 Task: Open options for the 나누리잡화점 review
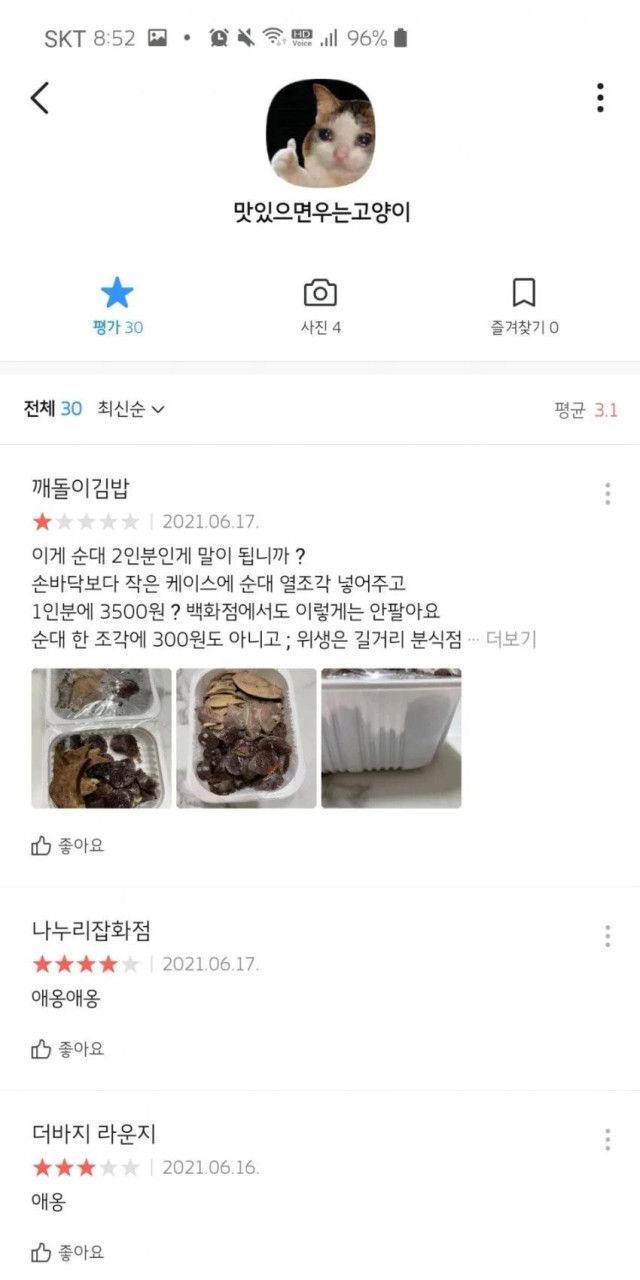pos(607,936)
